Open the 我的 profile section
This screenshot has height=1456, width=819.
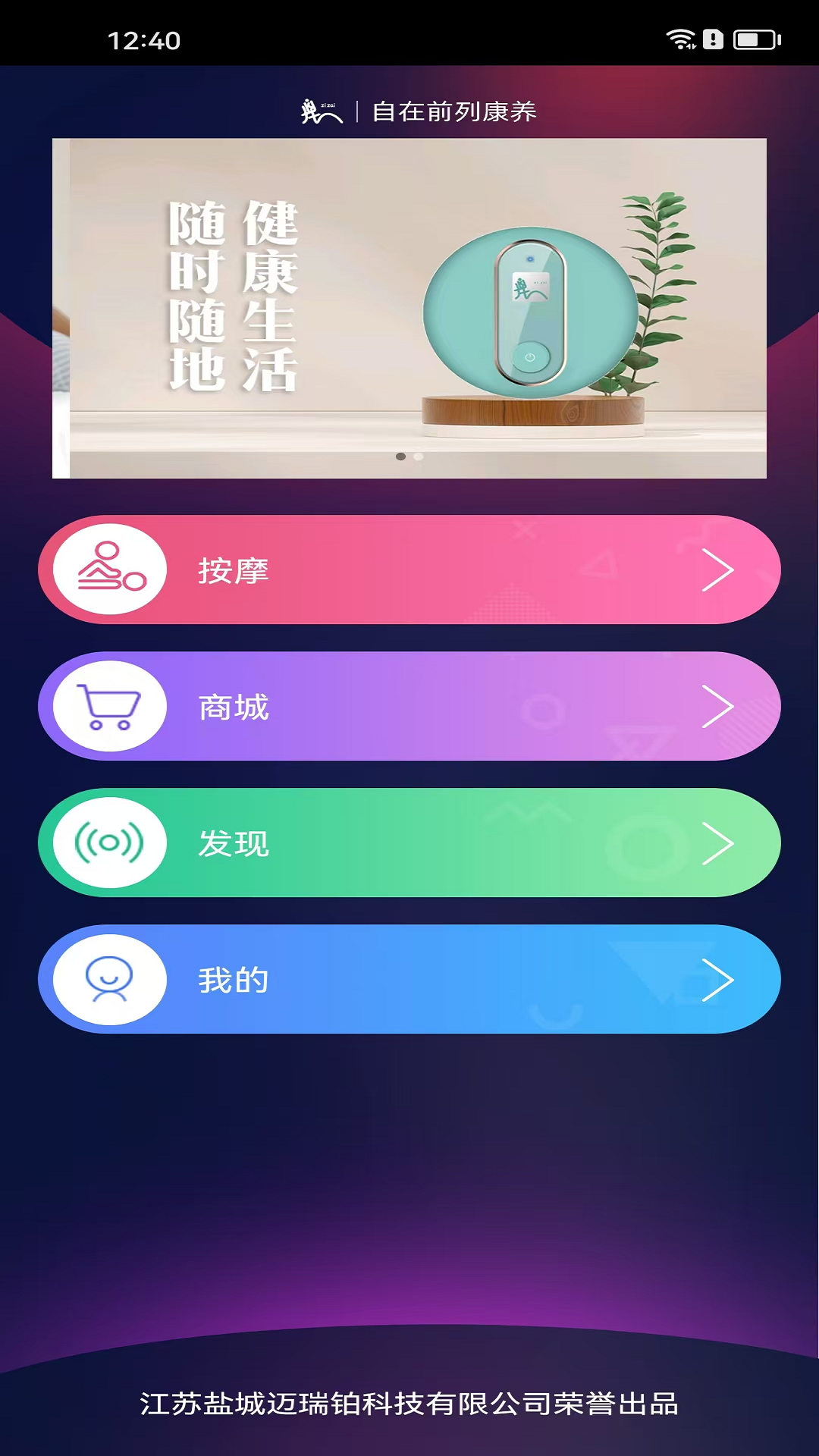click(409, 980)
